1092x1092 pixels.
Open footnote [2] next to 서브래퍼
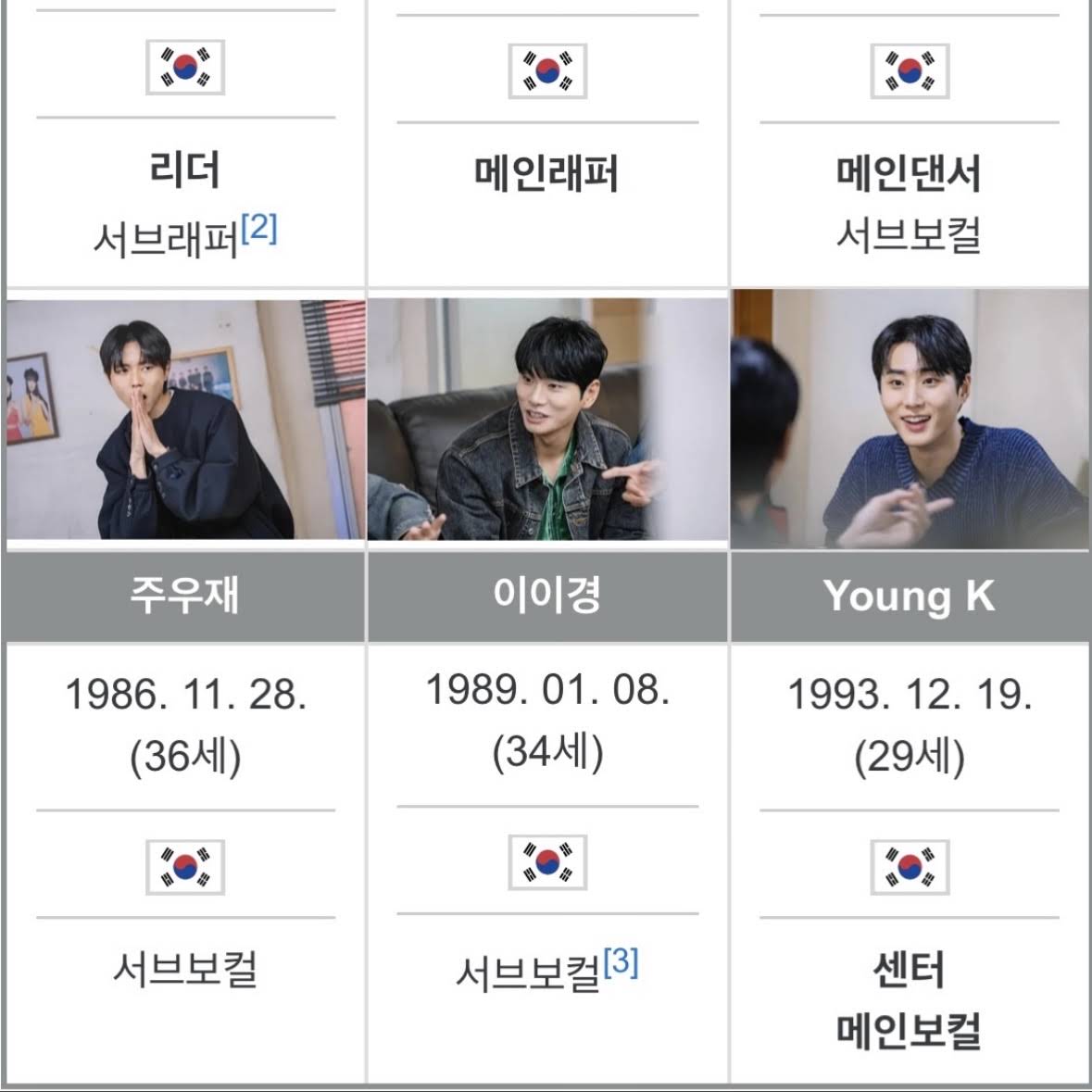tap(259, 227)
